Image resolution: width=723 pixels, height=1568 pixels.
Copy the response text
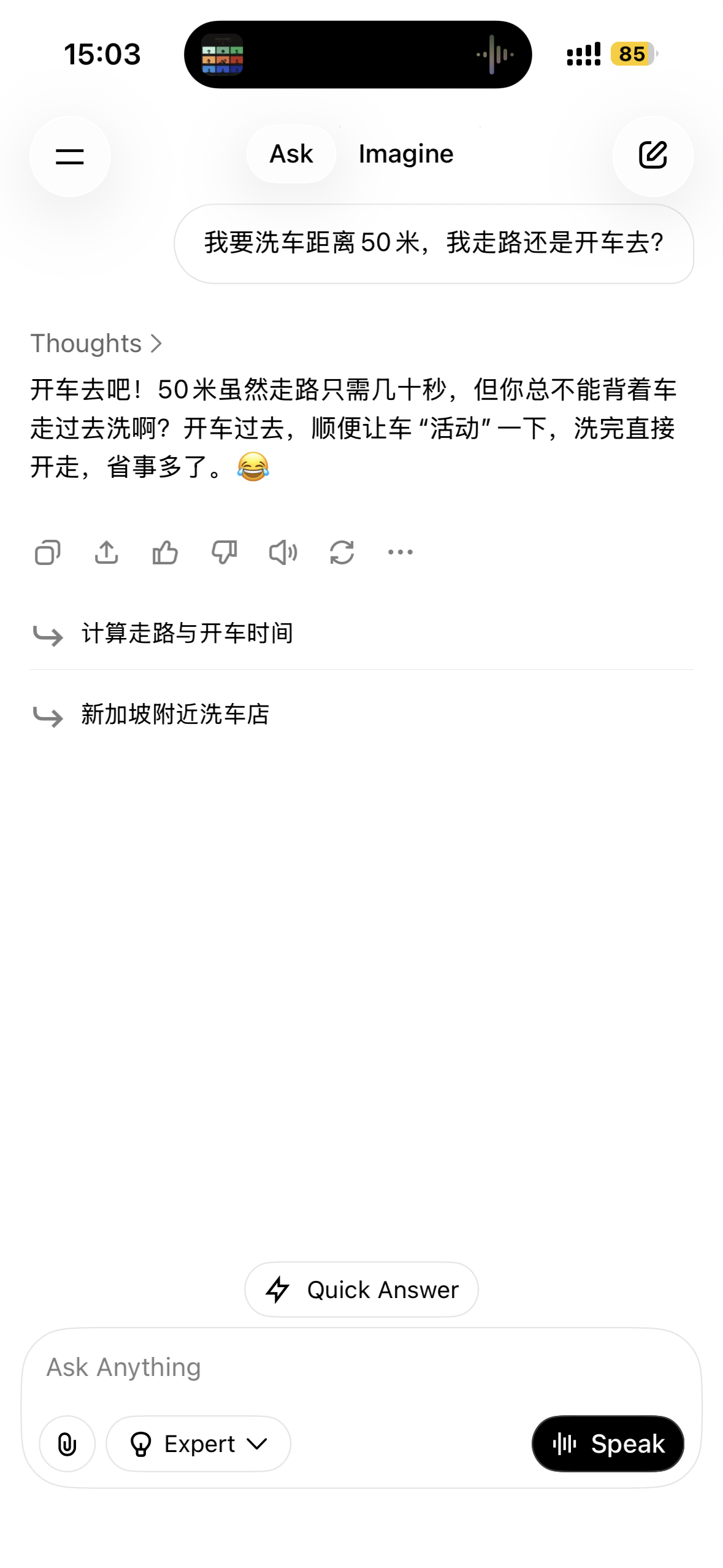pos(48,552)
